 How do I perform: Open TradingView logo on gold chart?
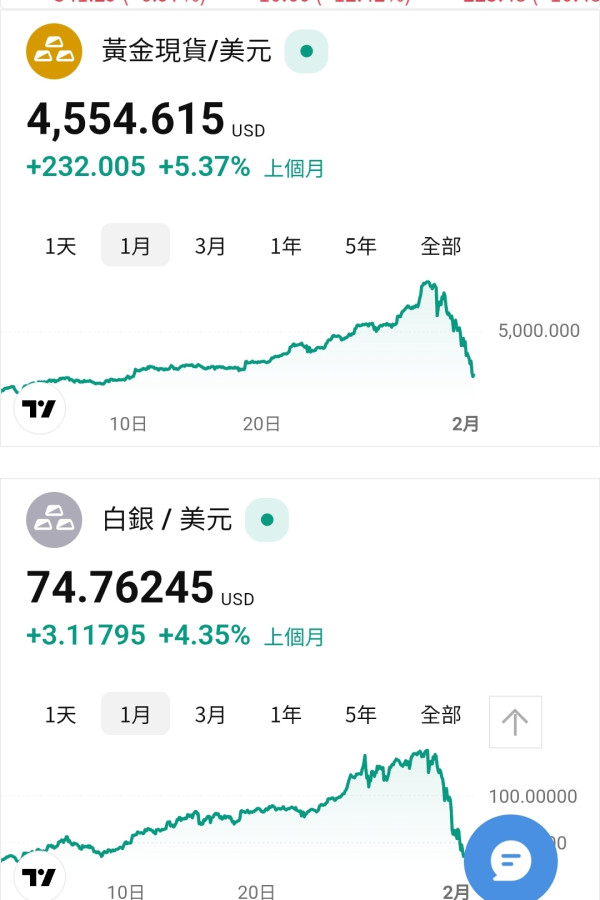tap(39, 409)
